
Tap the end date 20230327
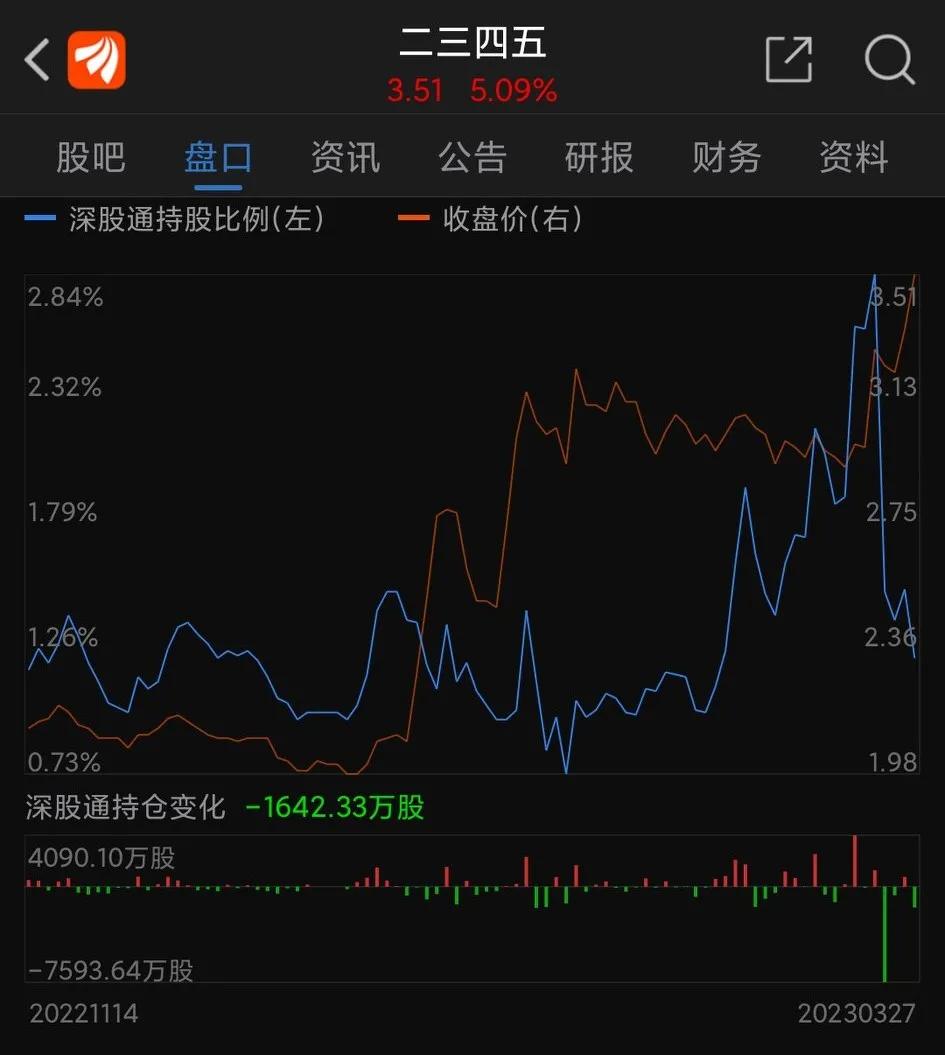pyautogui.click(x=857, y=1013)
